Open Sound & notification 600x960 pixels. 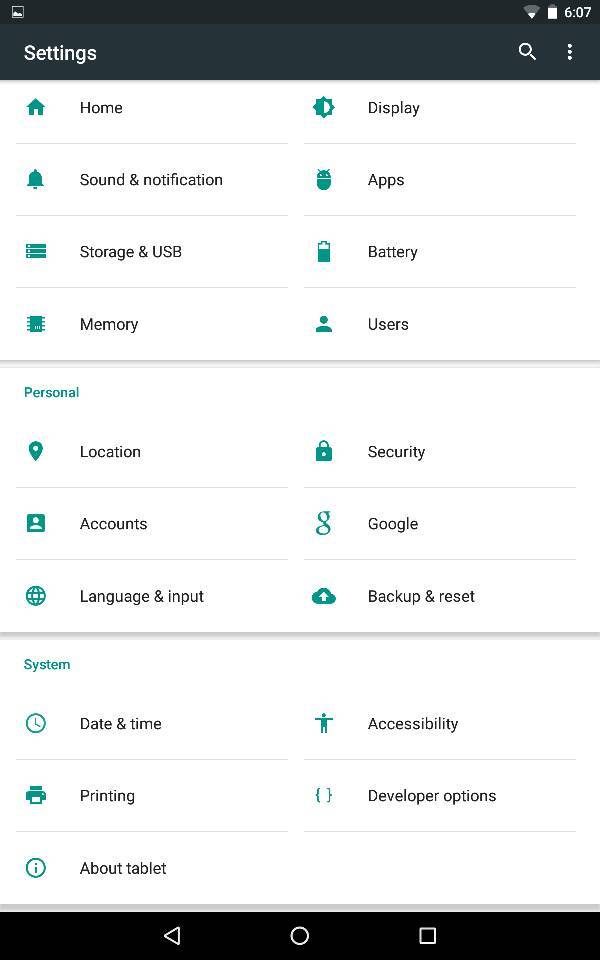point(152,180)
